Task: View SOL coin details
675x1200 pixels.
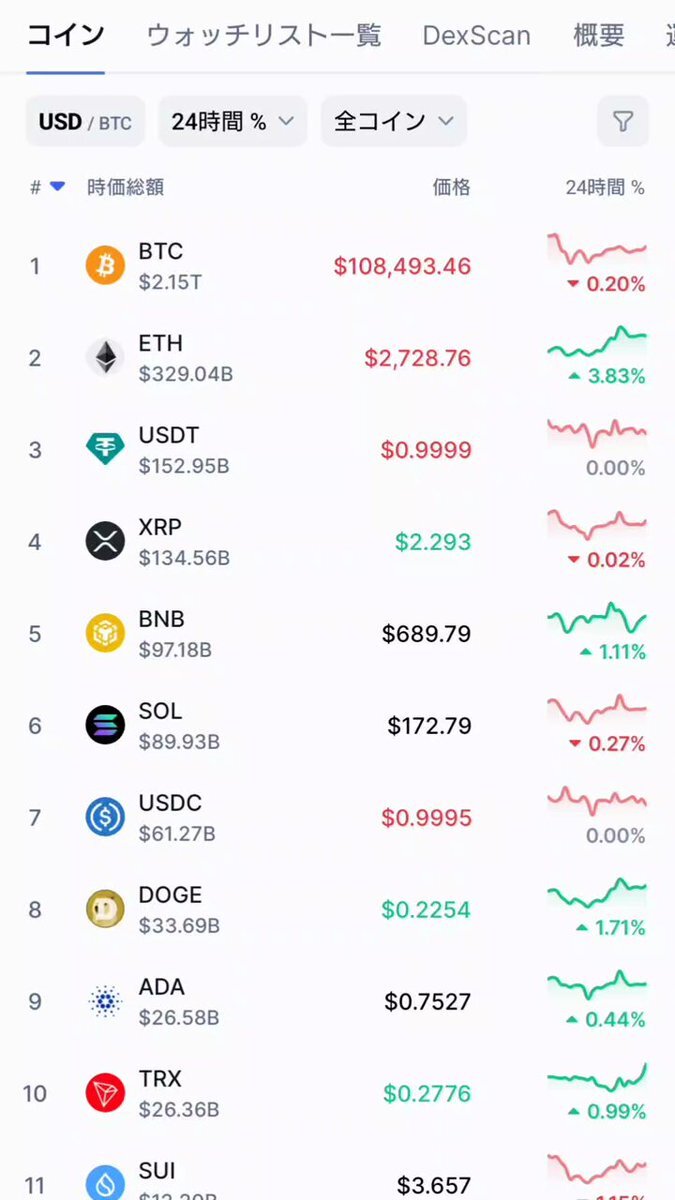Action: pyautogui.click(x=337, y=726)
